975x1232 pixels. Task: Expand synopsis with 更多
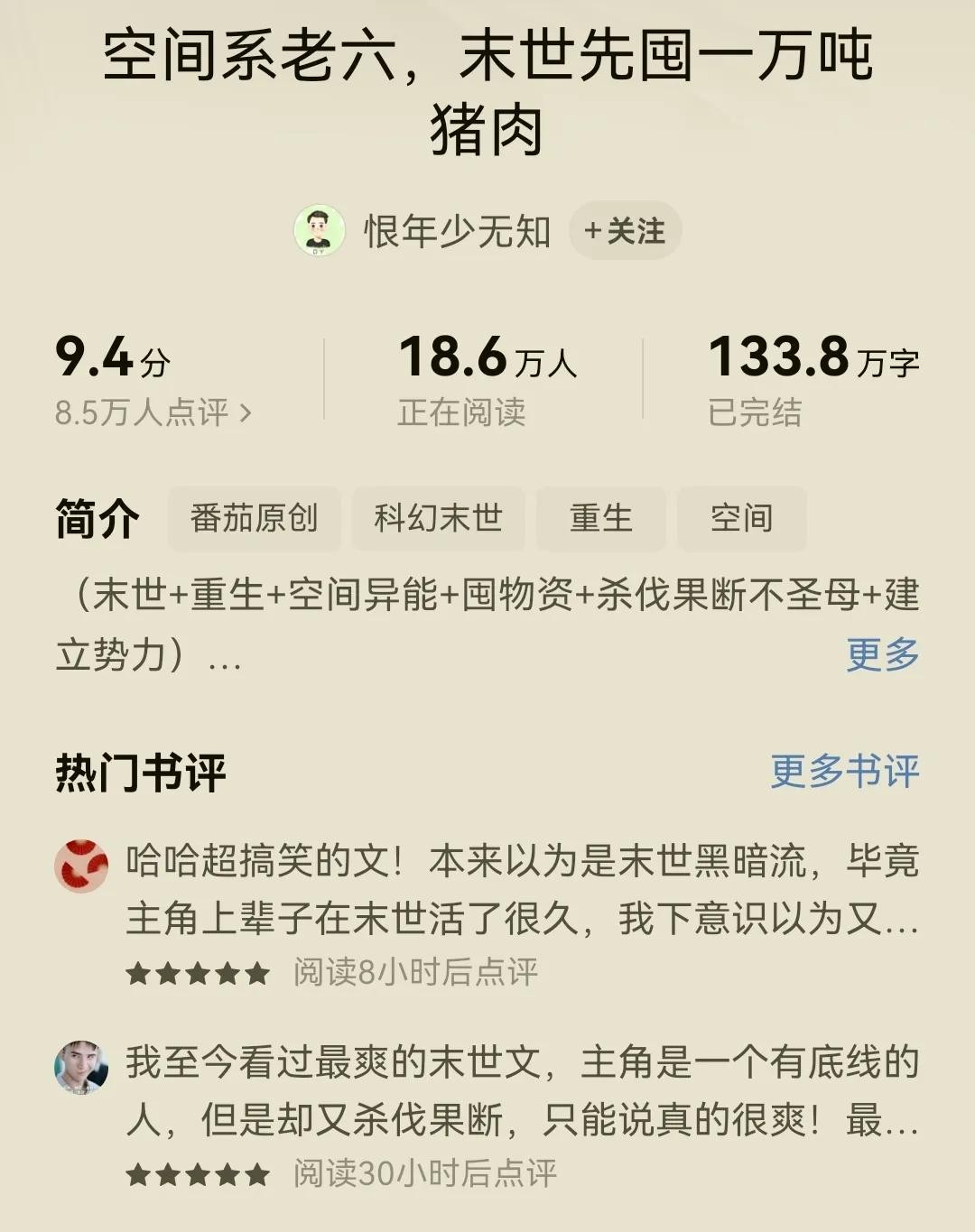pos(882,653)
